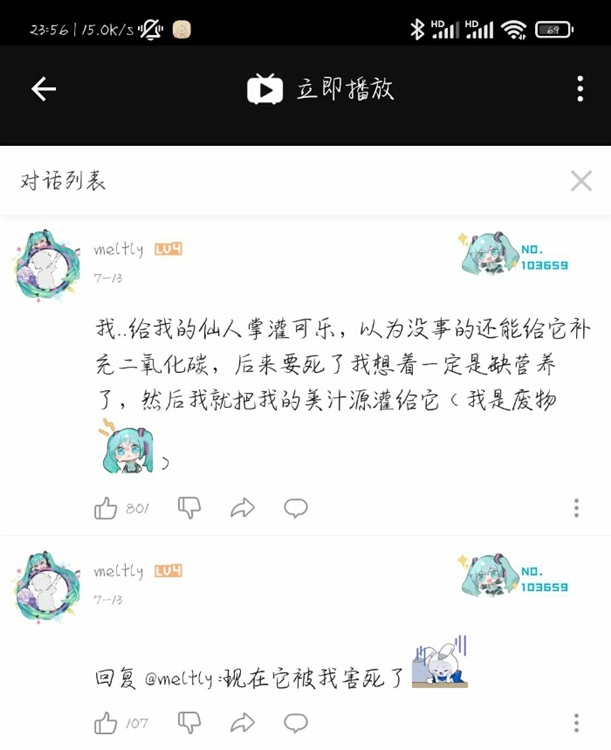Tap 立即播放 to play now
The image size is (611, 750).
[x=321, y=89]
